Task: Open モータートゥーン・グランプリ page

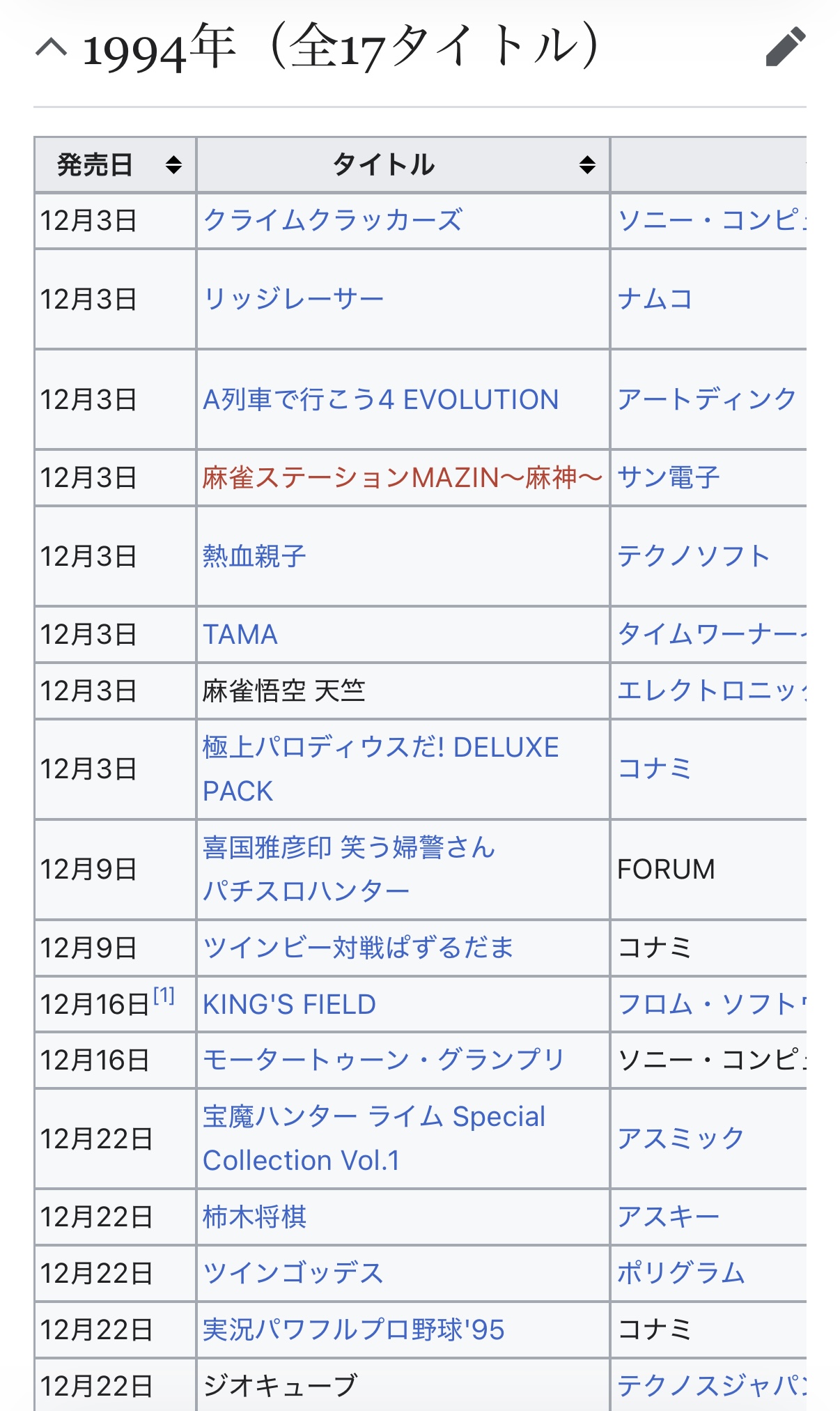Action: [383, 1060]
